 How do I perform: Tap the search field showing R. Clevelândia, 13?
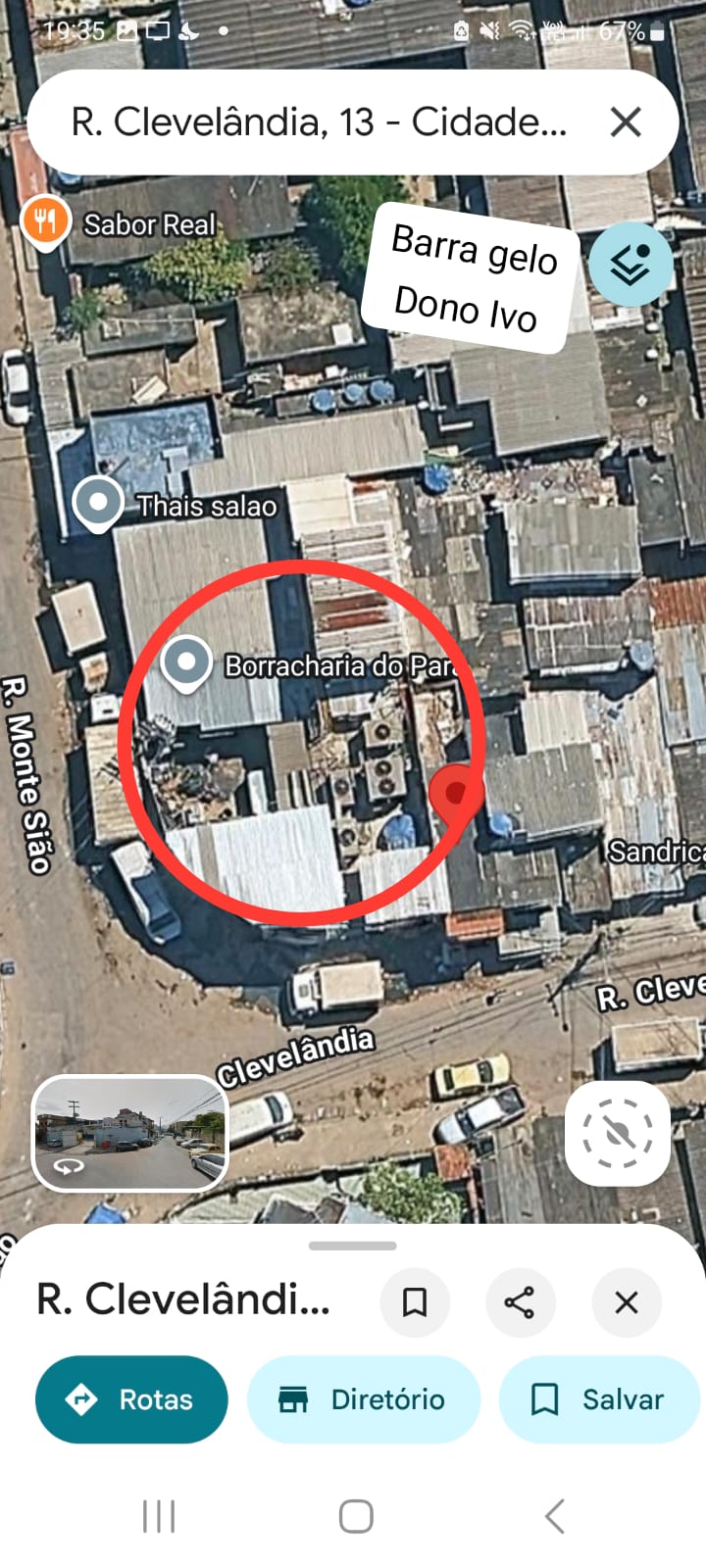(x=319, y=122)
